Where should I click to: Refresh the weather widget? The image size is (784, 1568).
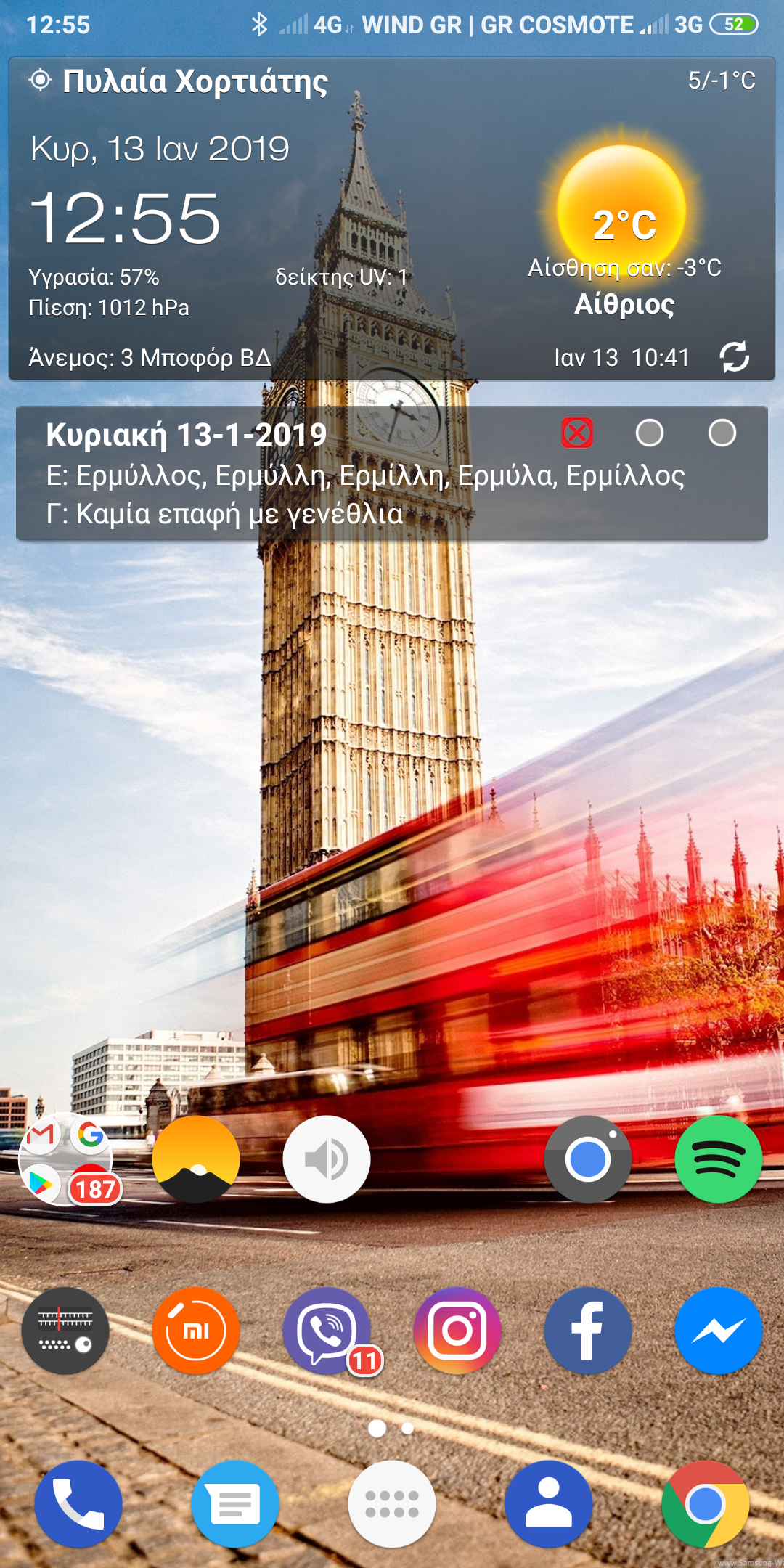click(734, 357)
